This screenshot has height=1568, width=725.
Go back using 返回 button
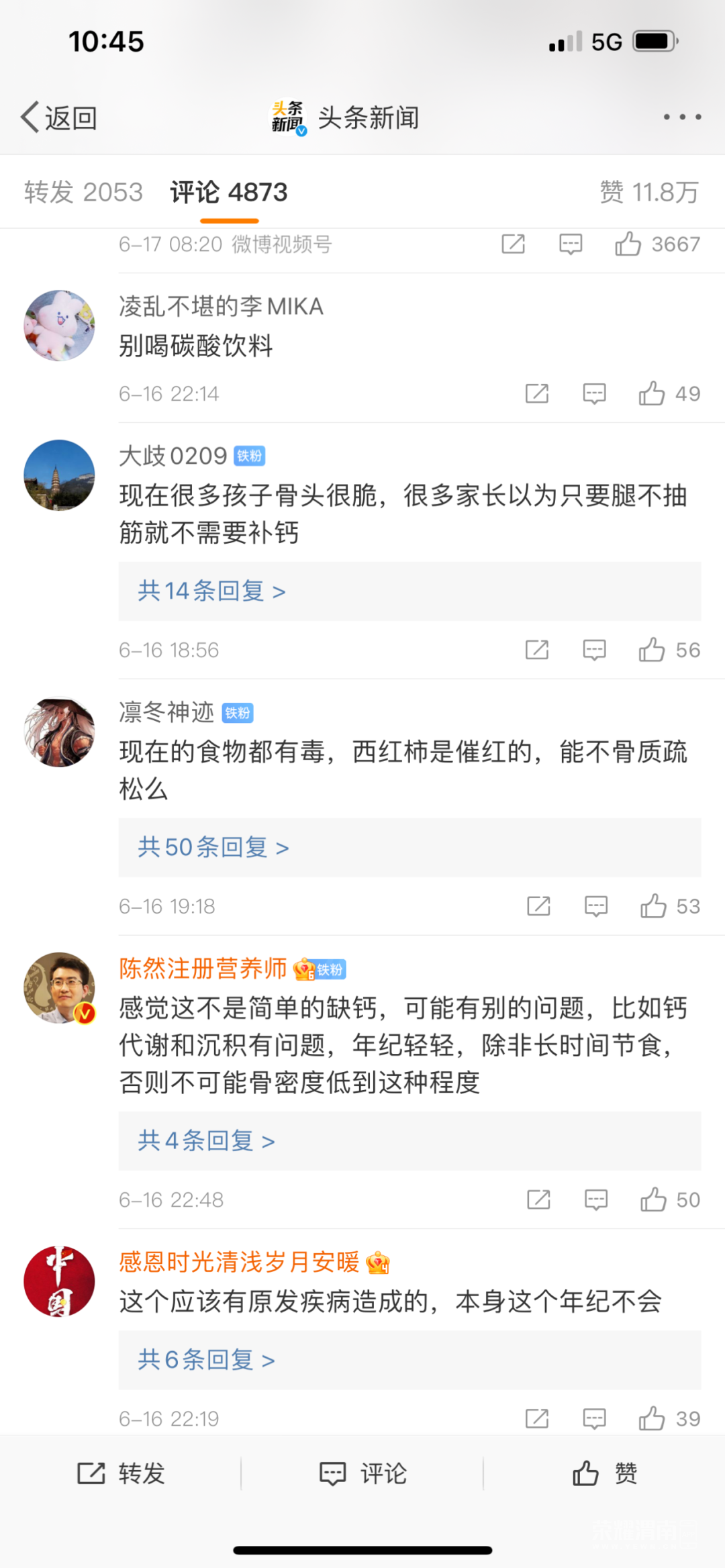click(x=59, y=118)
